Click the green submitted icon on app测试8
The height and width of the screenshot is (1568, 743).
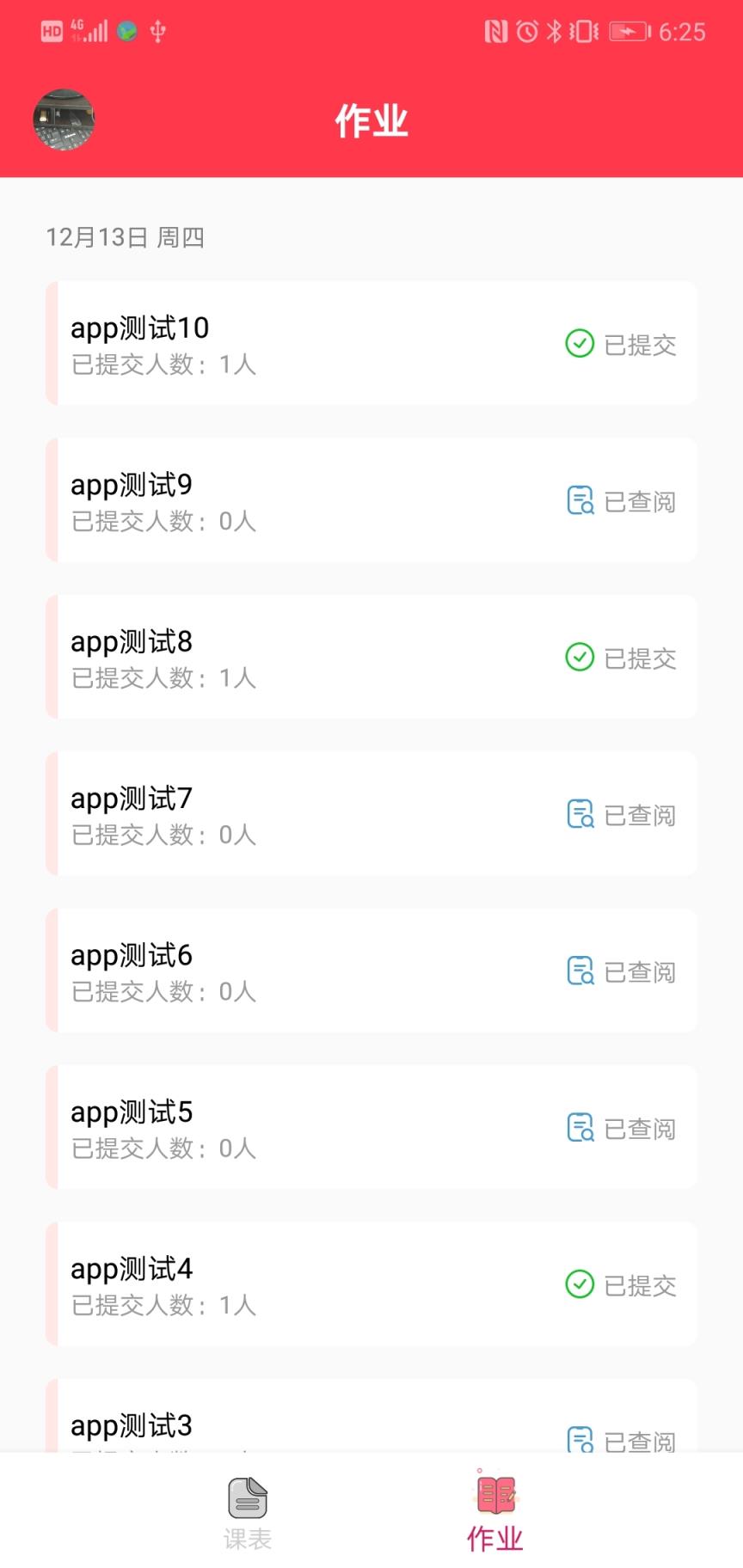580,658
